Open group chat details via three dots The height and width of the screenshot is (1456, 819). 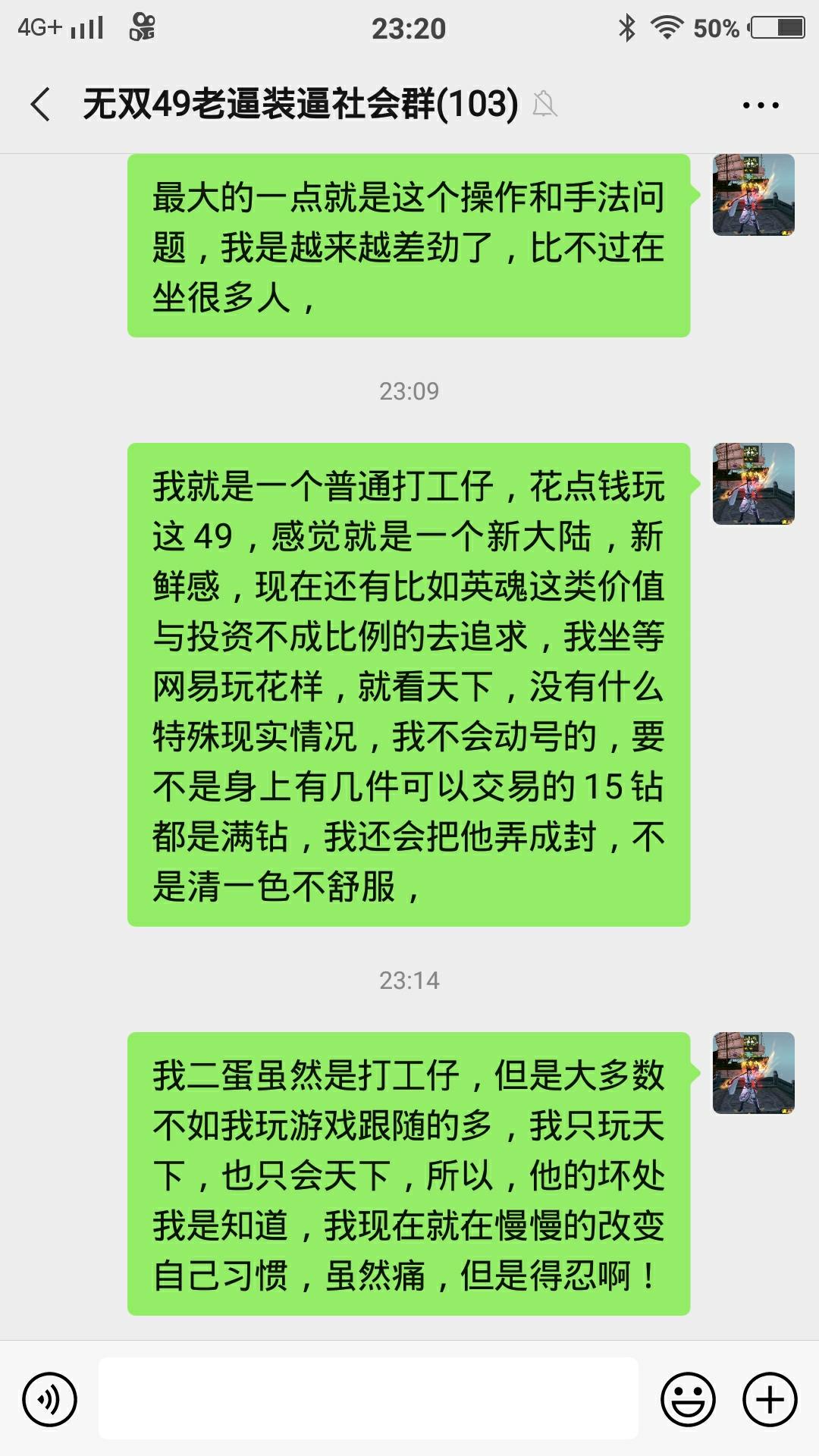click(761, 105)
